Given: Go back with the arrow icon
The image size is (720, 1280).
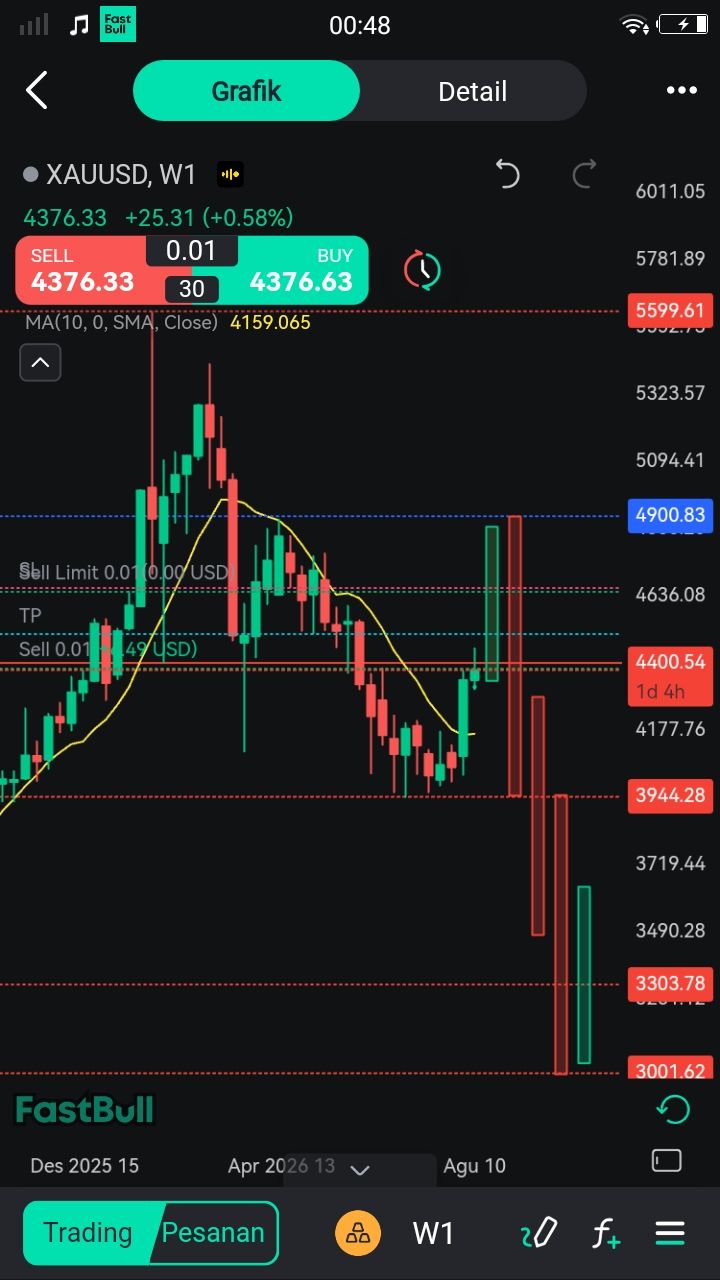Looking at the screenshot, I should pos(37,91).
